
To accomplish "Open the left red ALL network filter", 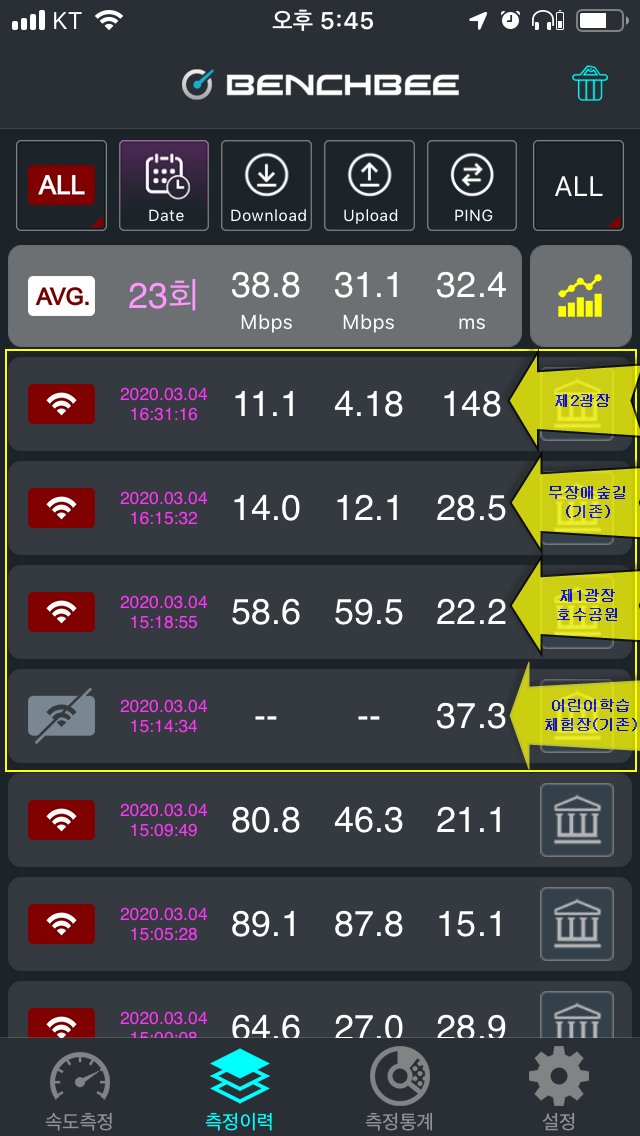I will (62, 185).
